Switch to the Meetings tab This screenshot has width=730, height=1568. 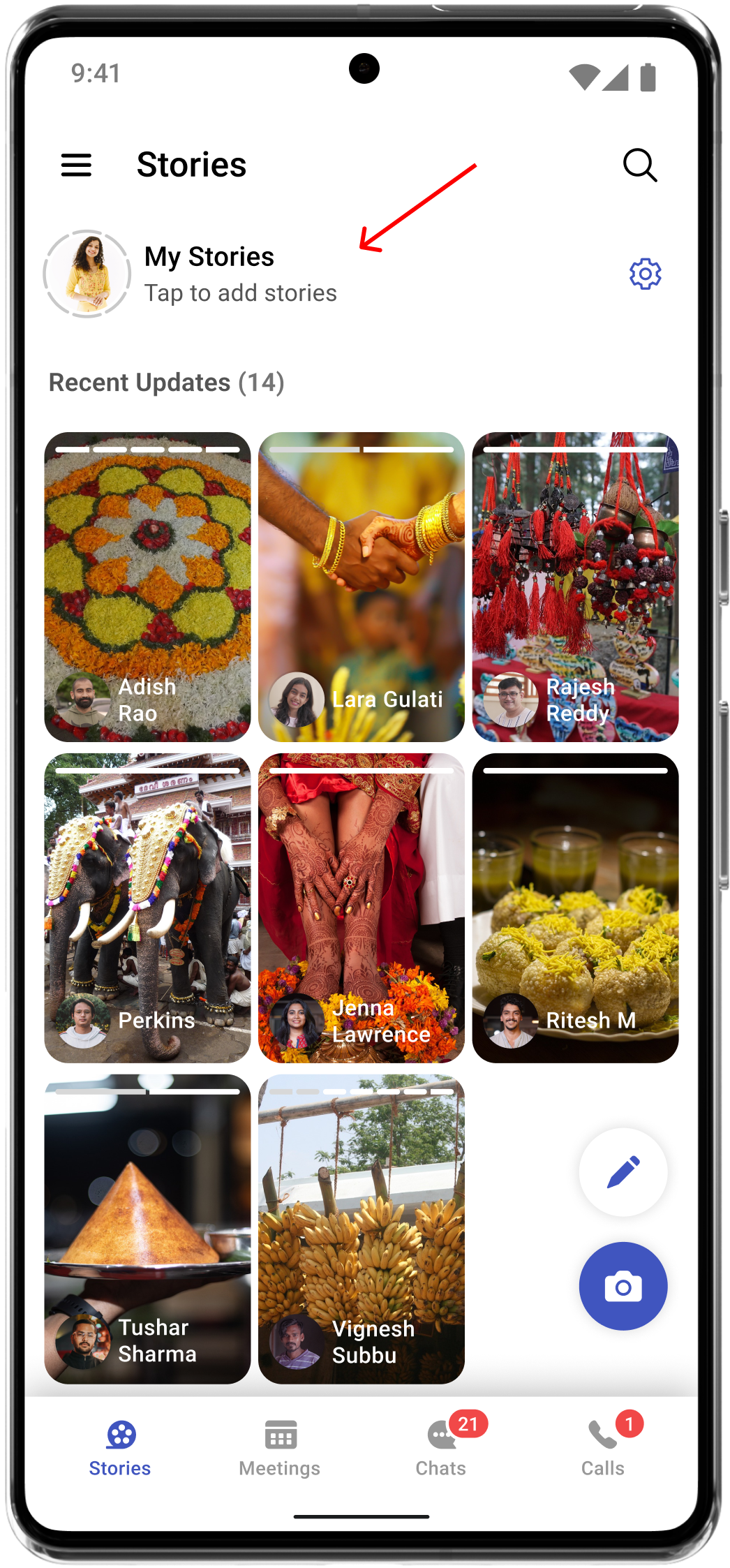click(x=280, y=1448)
